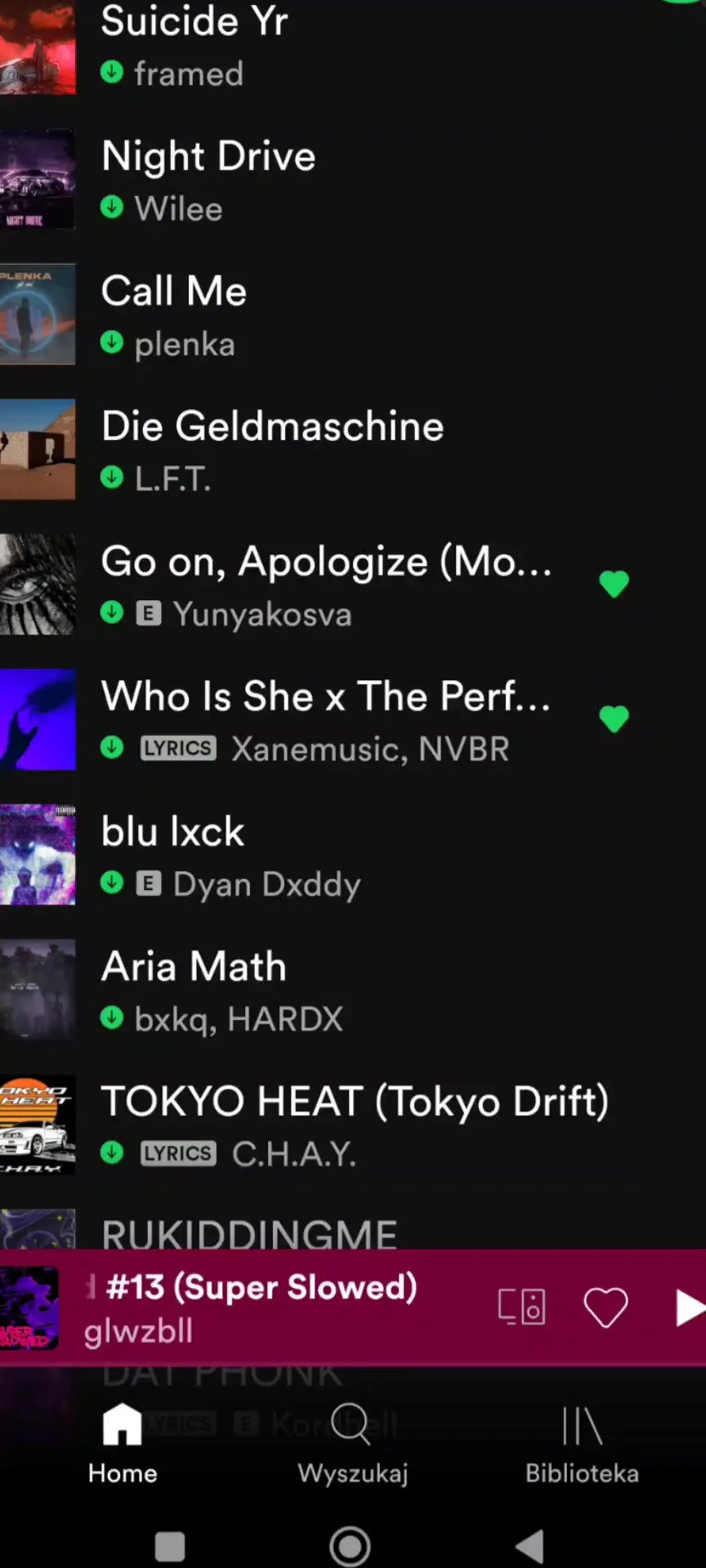Play Call Me by plenka

[x=327, y=315]
